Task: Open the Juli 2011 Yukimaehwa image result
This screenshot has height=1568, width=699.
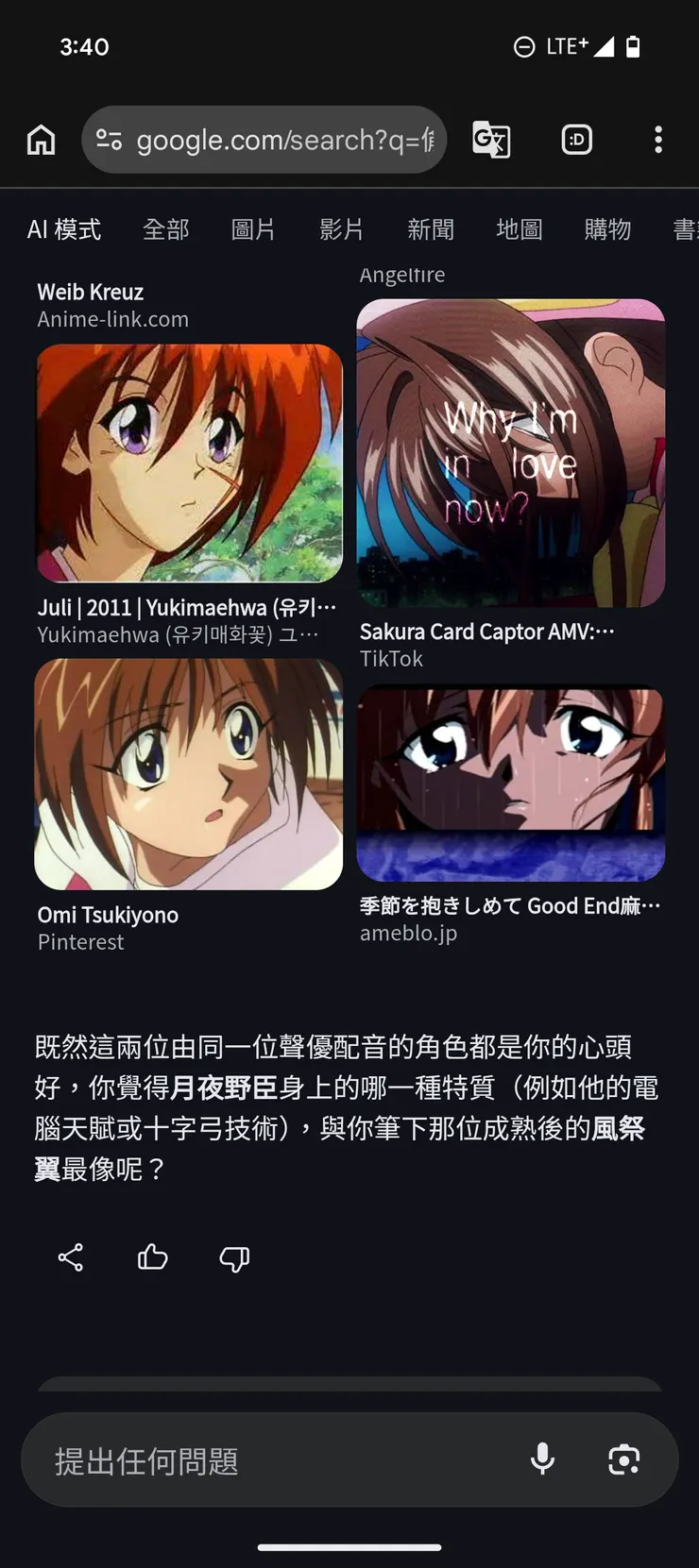Action: (x=189, y=463)
